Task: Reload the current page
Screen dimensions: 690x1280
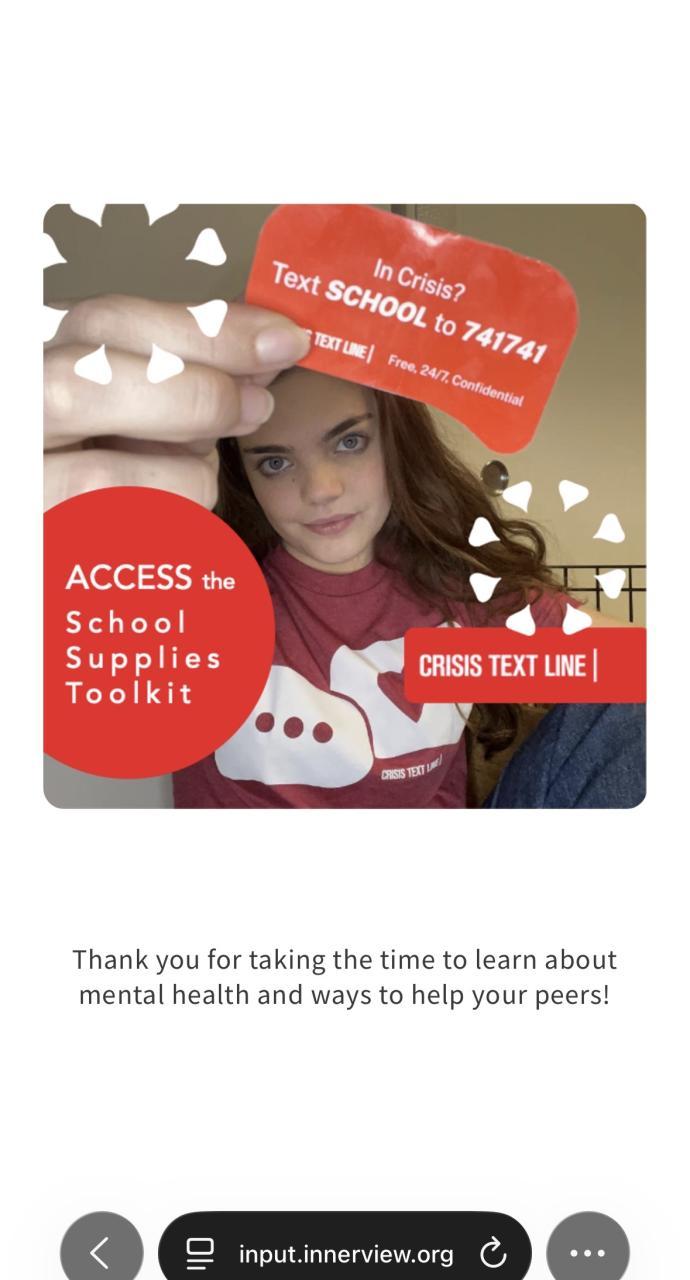Action: click(x=493, y=1253)
